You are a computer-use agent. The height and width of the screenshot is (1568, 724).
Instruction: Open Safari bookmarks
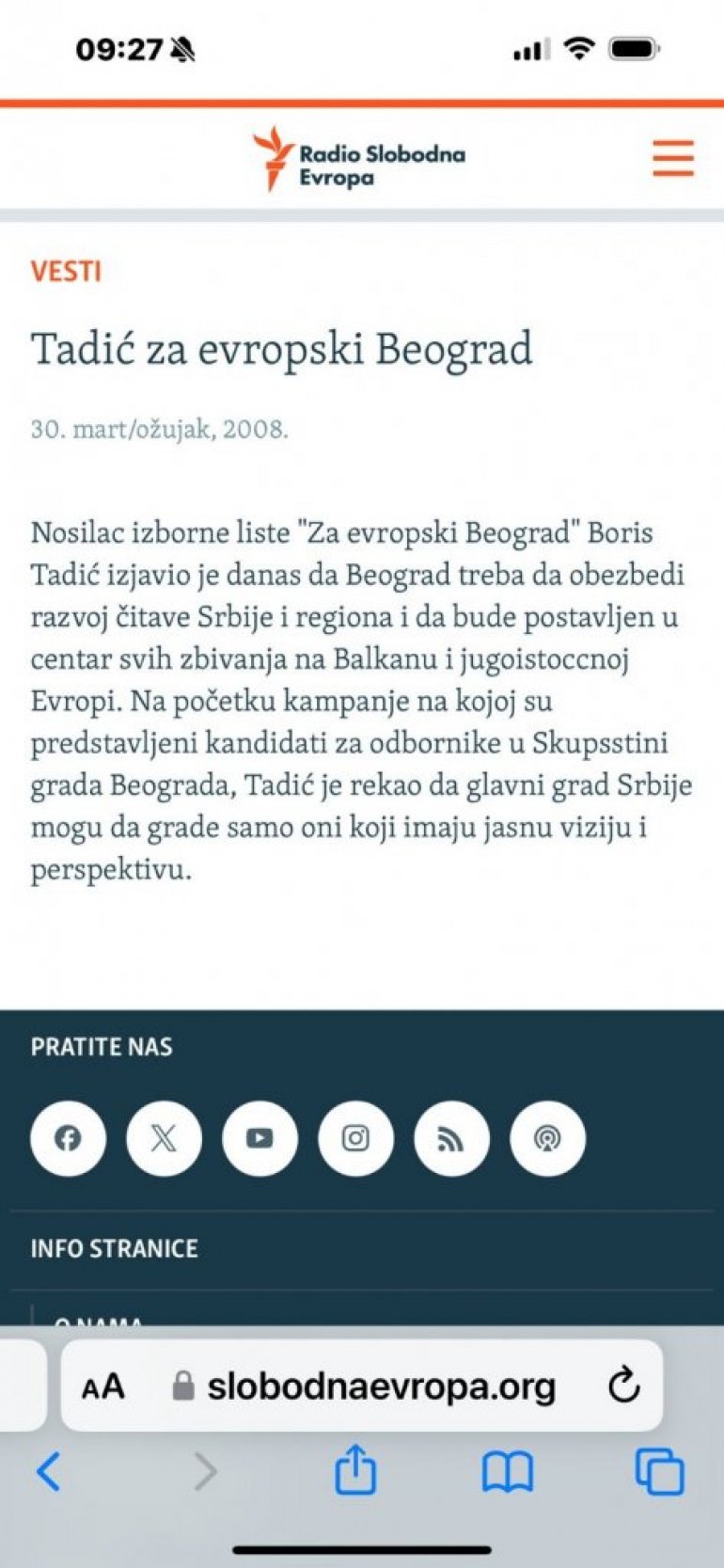pos(508,1471)
